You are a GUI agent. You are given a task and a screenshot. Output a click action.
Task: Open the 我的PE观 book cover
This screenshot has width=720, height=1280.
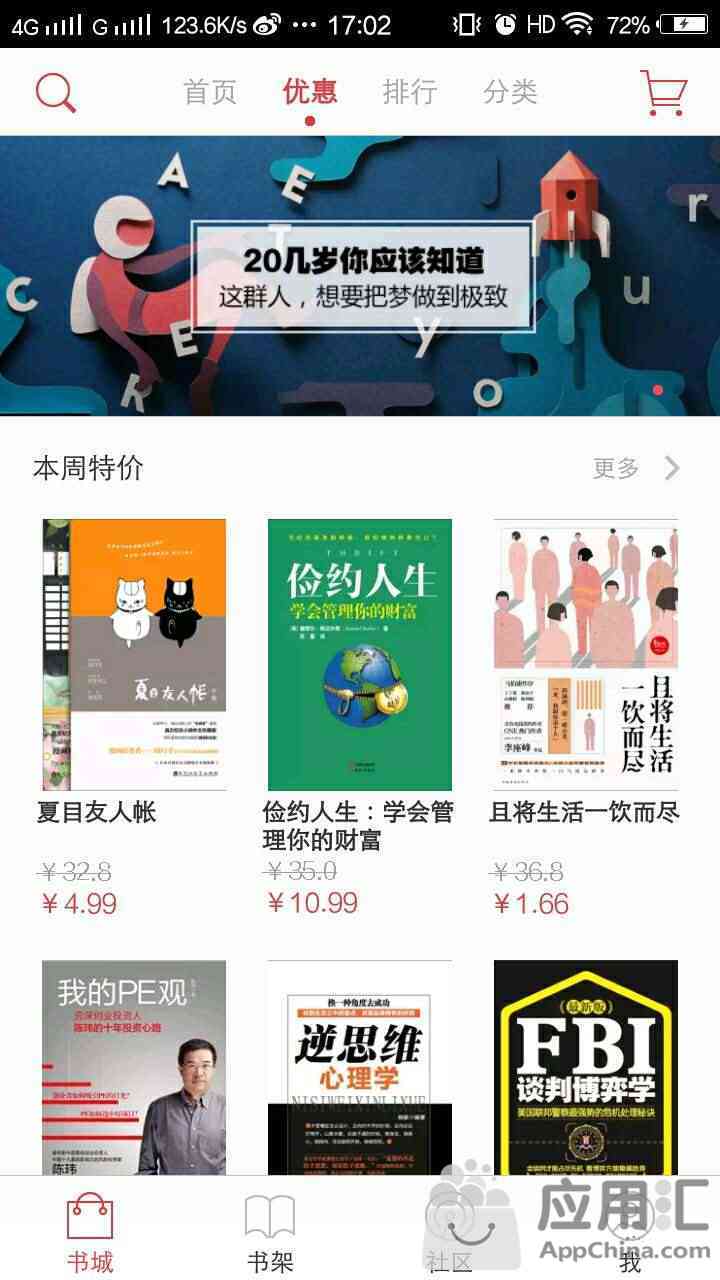pos(134,1068)
